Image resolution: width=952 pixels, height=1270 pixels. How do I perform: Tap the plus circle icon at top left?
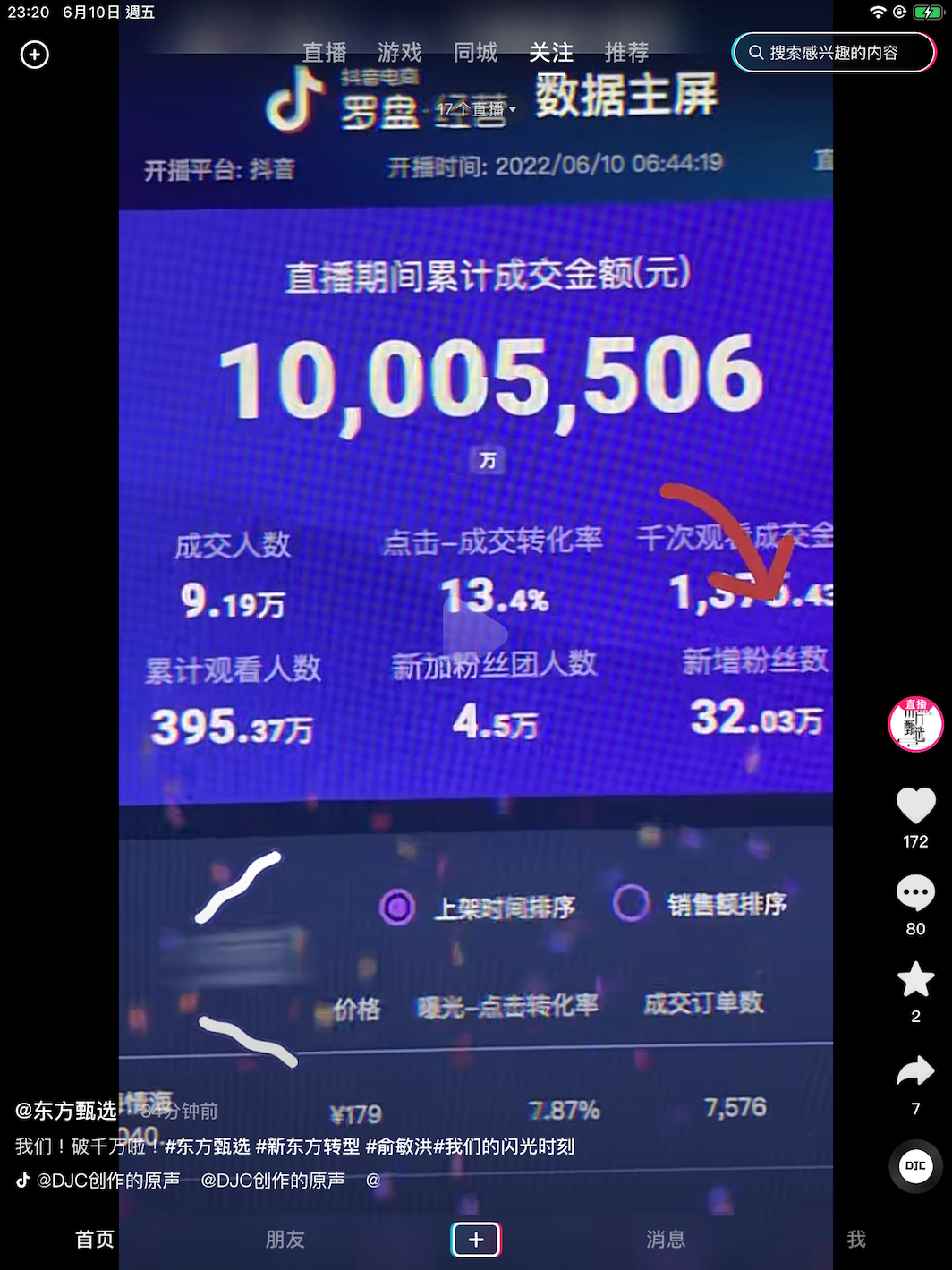coord(34,55)
